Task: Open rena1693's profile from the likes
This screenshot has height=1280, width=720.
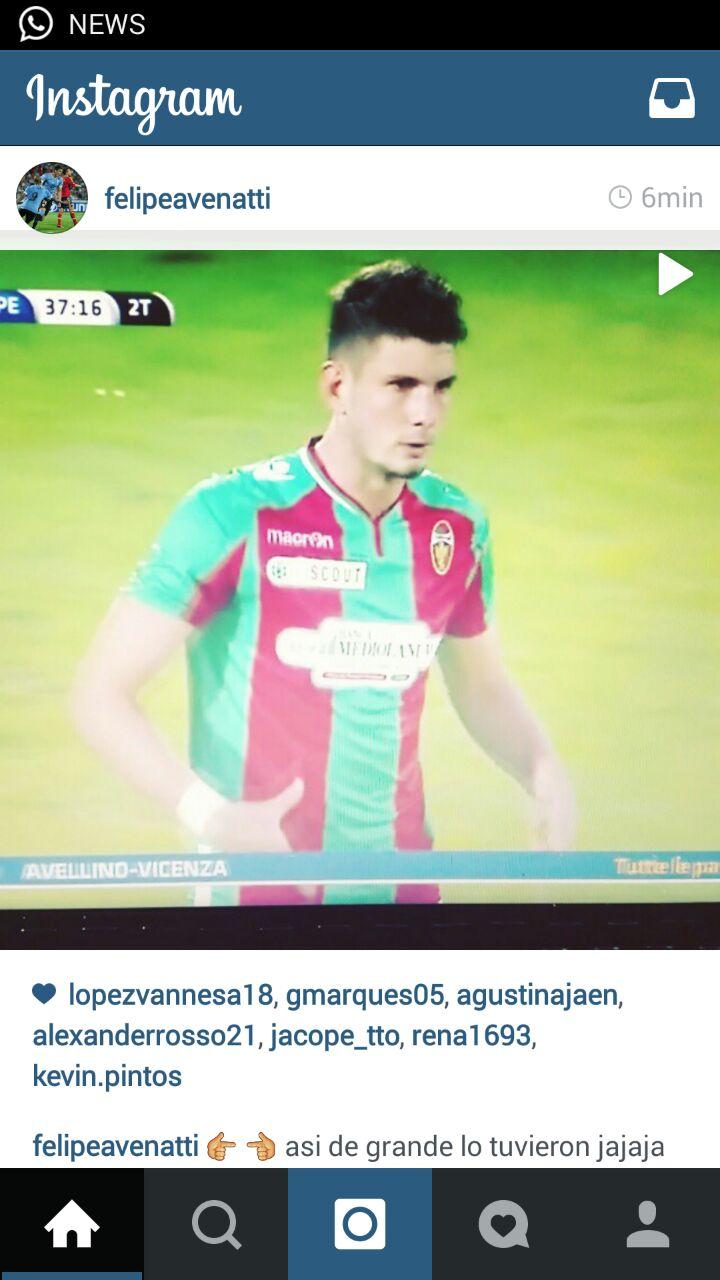Action: (471, 1036)
